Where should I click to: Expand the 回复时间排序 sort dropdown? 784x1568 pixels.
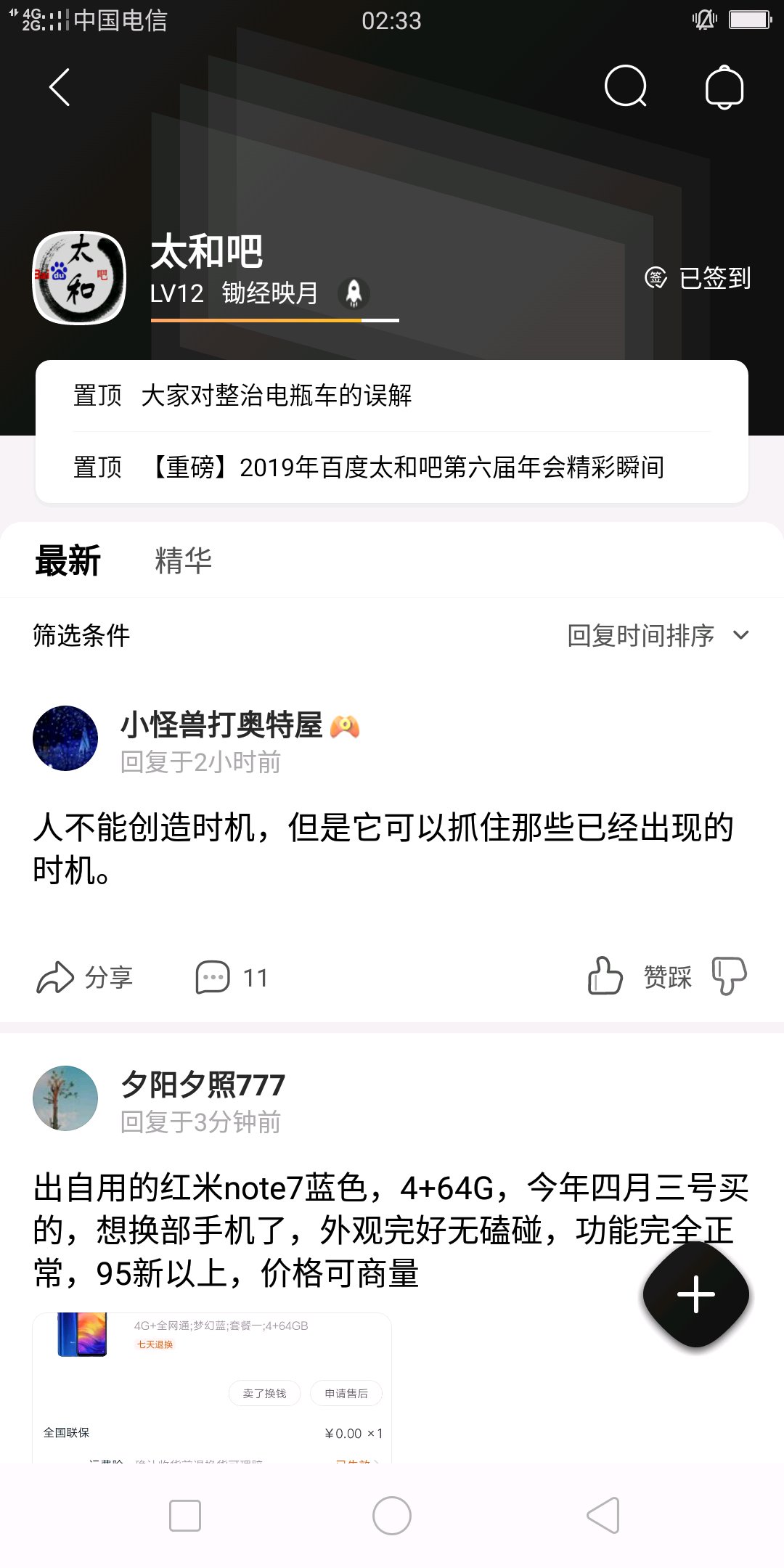coord(658,635)
